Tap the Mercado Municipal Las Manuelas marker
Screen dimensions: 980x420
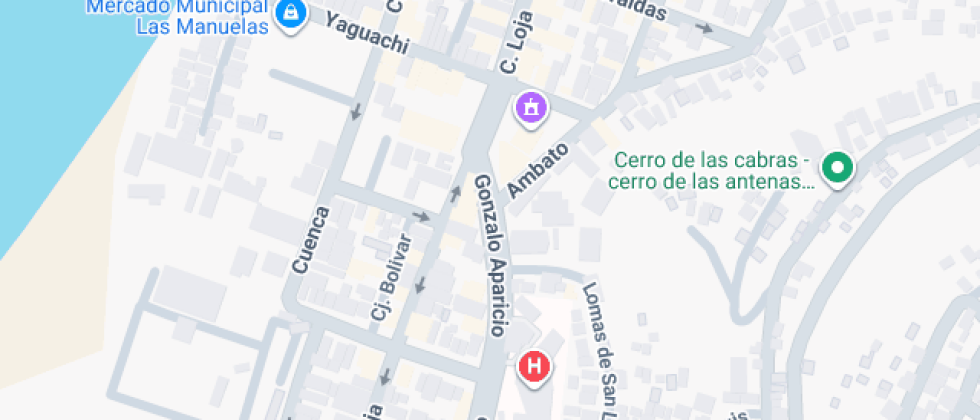(290, 15)
